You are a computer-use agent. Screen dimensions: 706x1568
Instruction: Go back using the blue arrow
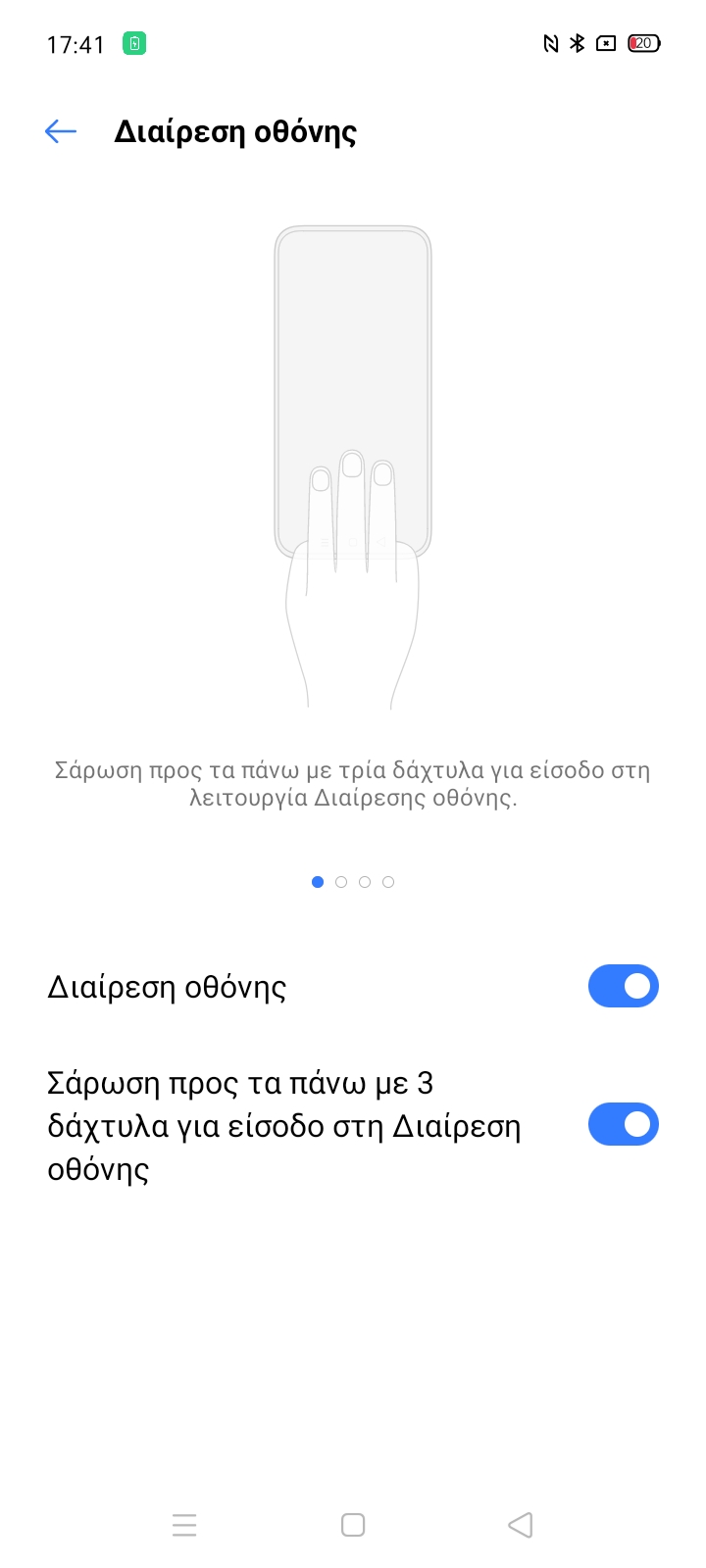point(61,131)
